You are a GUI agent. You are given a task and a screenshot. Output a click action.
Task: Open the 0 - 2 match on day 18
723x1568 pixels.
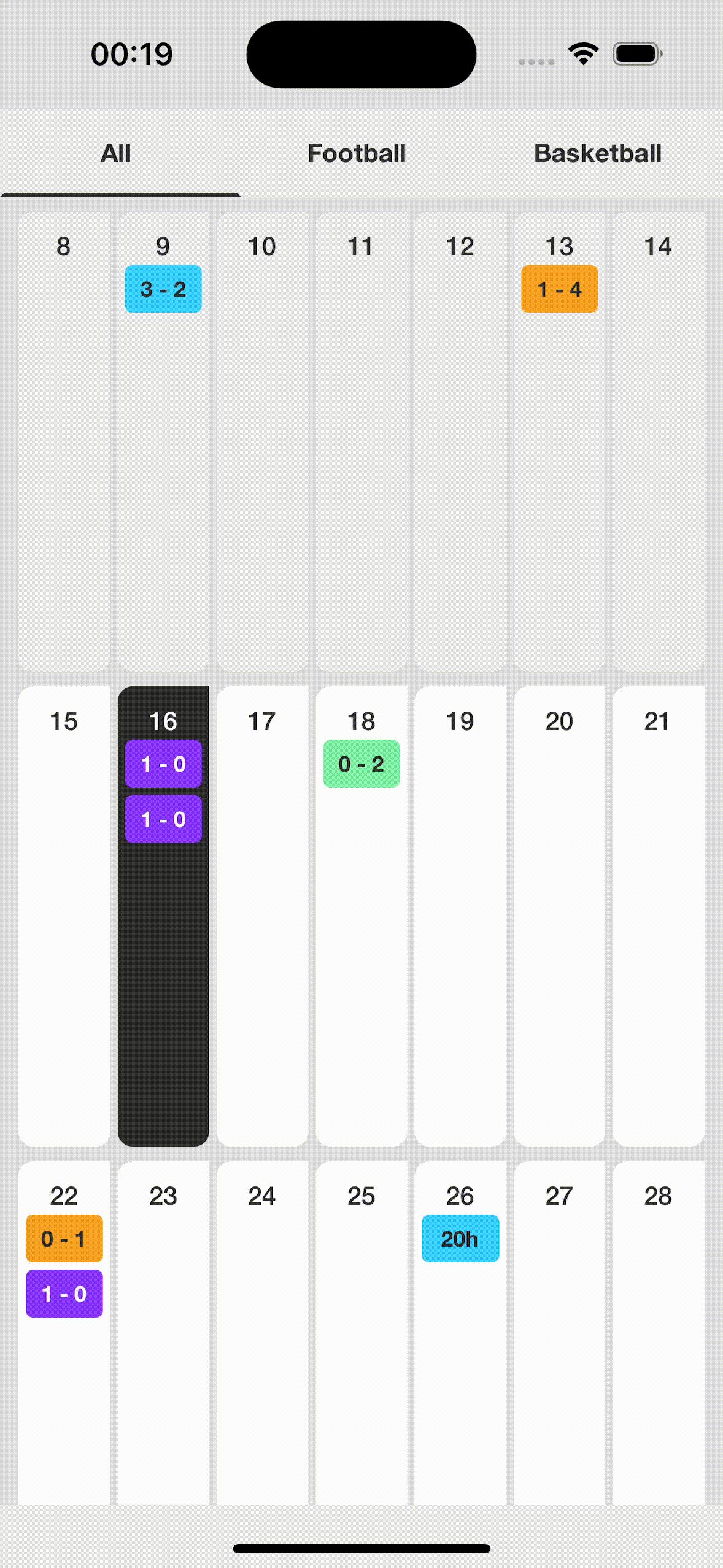tap(361, 764)
